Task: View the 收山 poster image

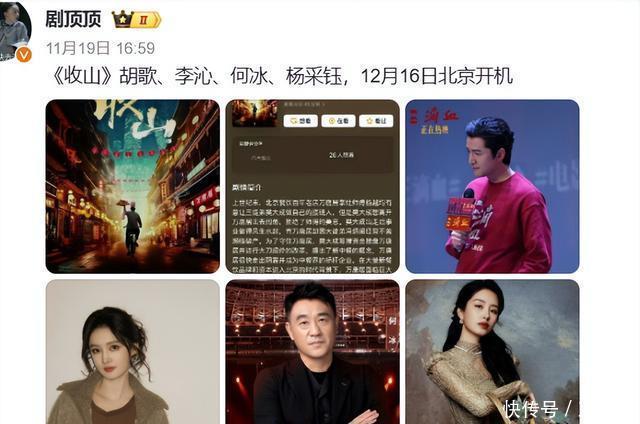Action: pos(132,186)
